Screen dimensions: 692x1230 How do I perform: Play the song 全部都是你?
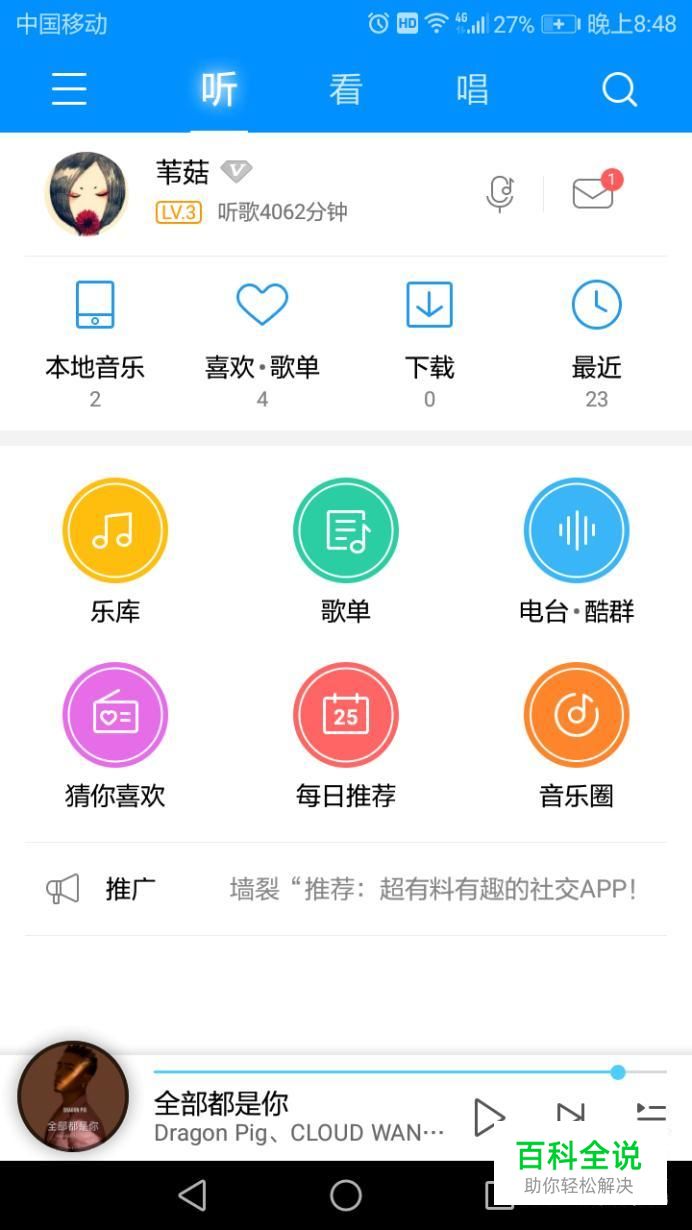[x=488, y=1117]
